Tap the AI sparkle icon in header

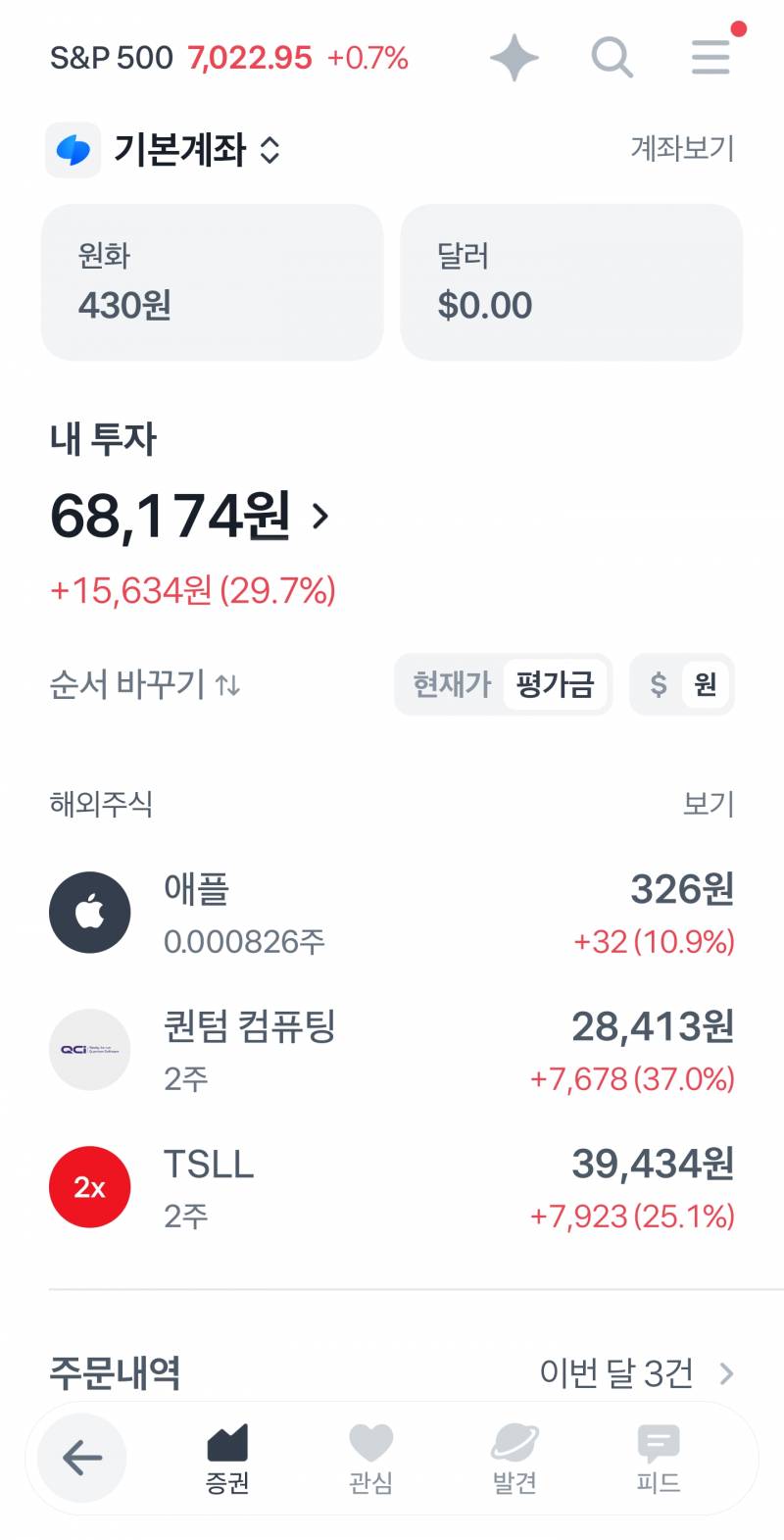click(514, 57)
